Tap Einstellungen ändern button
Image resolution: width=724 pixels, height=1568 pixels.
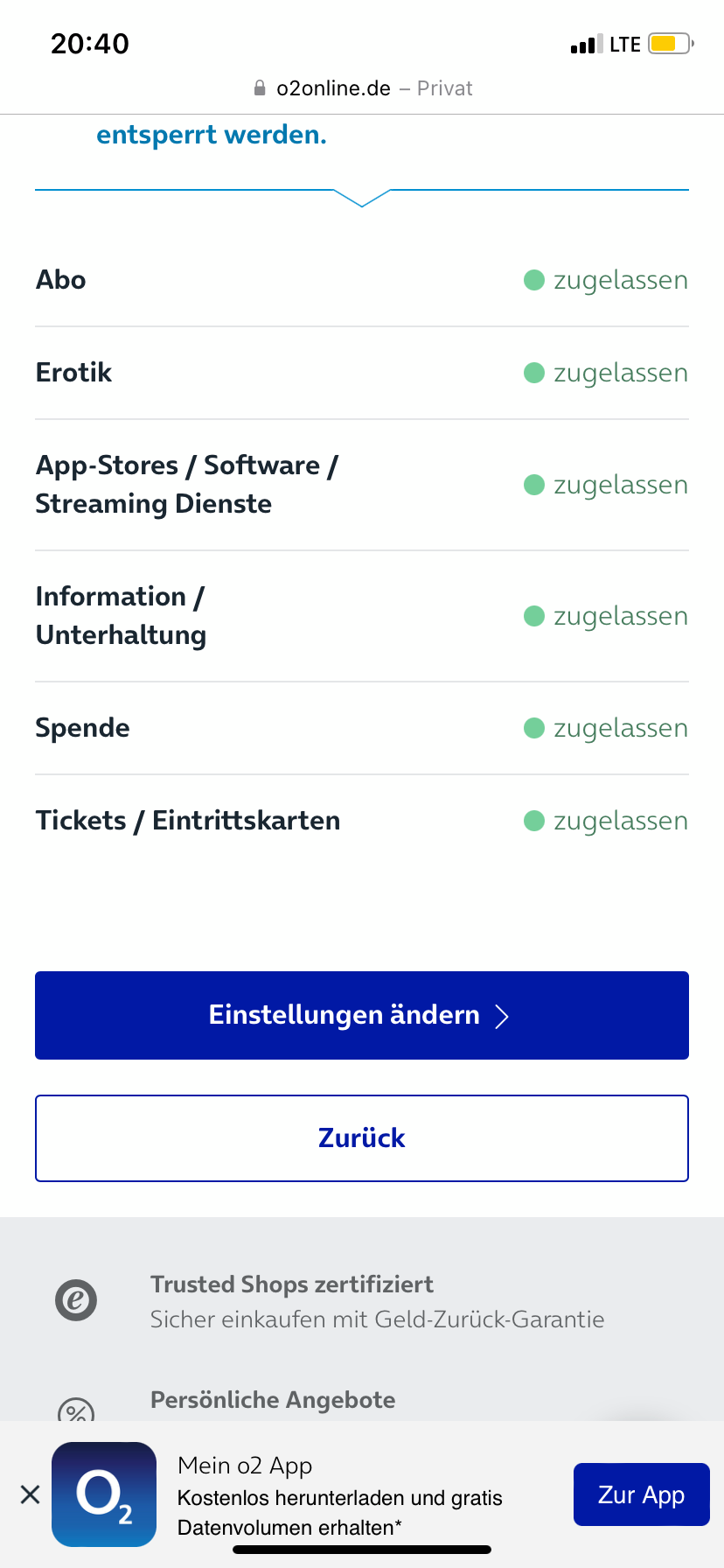tap(362, 1015)
